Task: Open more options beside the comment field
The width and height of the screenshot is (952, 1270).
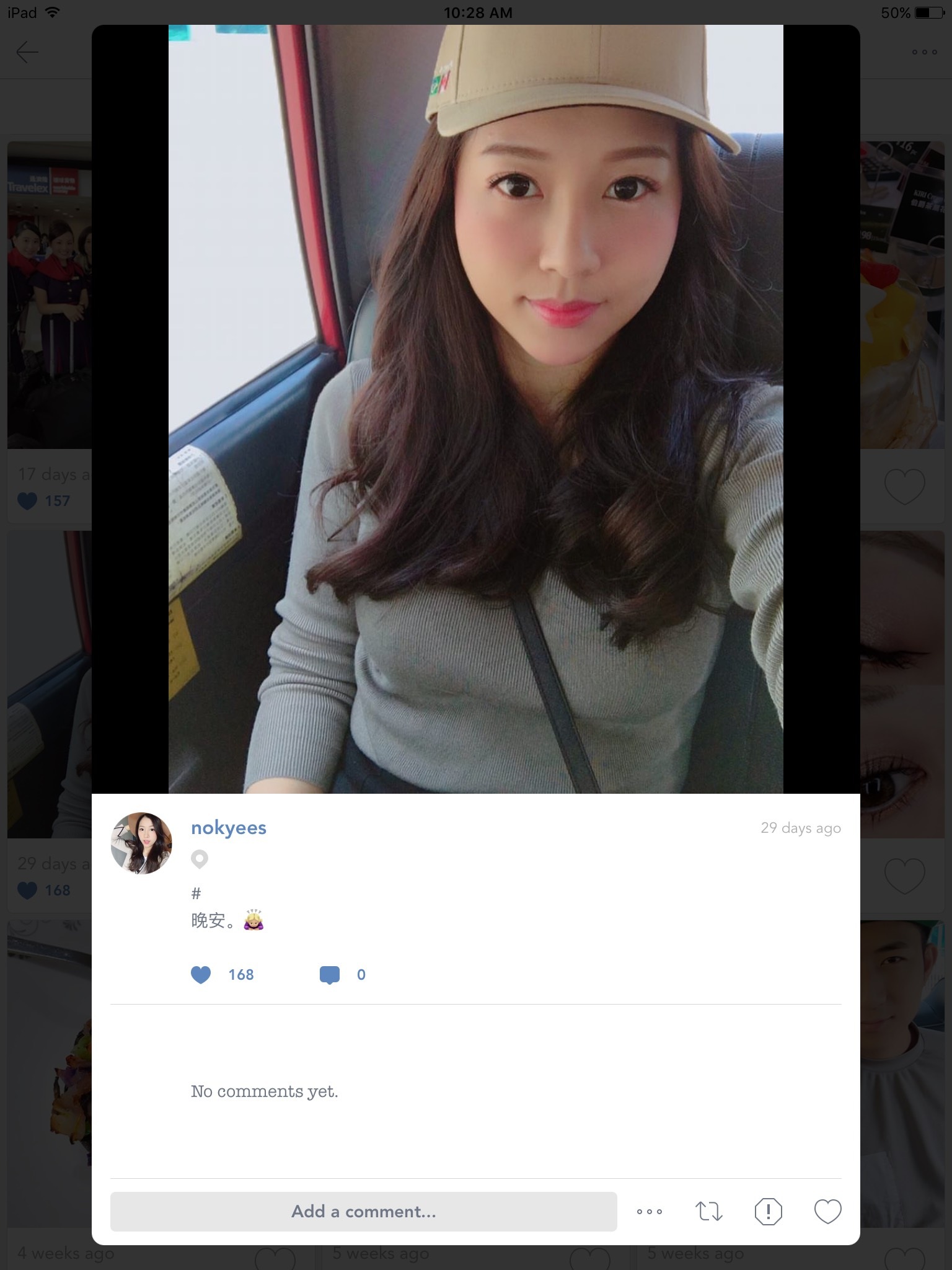Action: click(649, 1211)
